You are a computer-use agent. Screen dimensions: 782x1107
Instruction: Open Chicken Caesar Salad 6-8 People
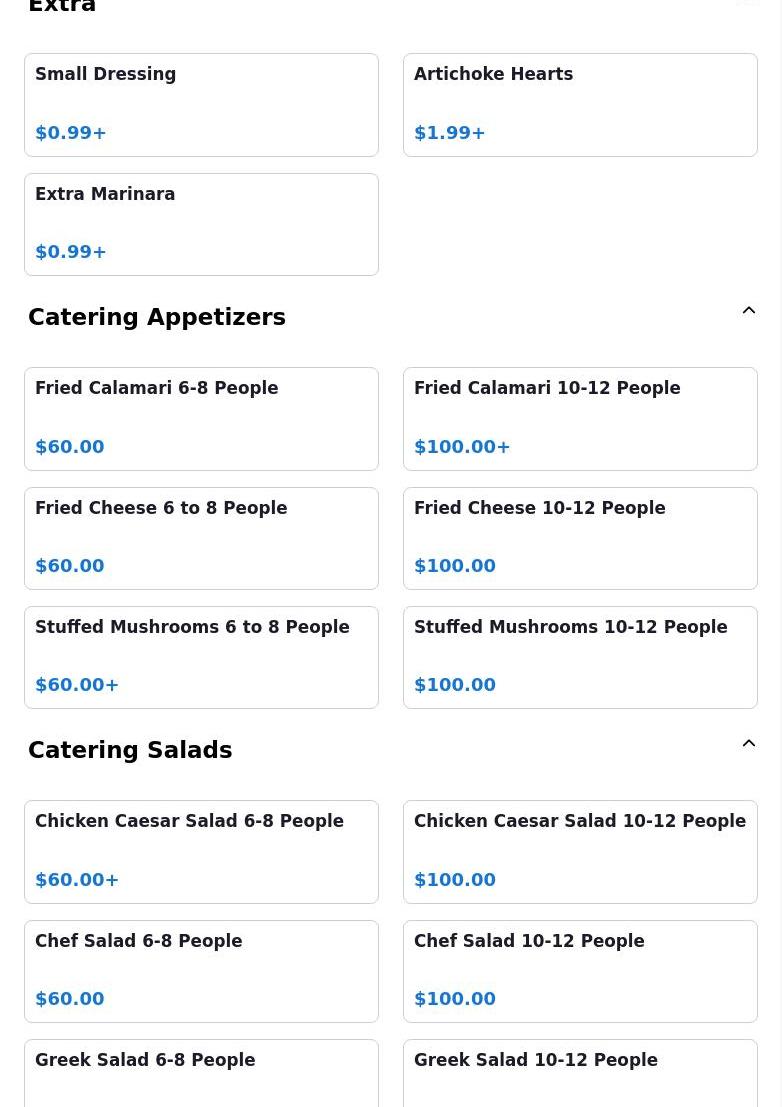point(201,851)
